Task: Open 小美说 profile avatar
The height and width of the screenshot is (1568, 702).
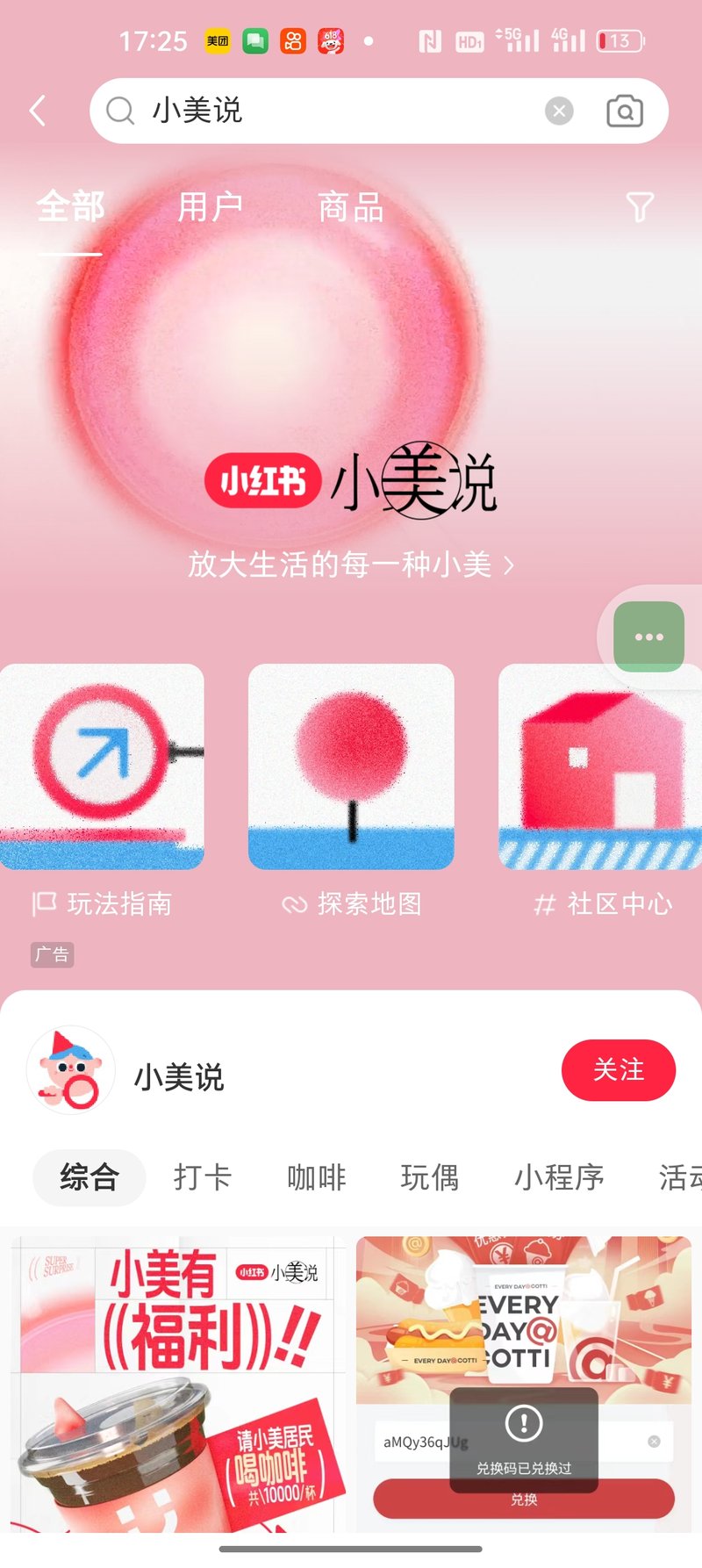Action: 71,1070
